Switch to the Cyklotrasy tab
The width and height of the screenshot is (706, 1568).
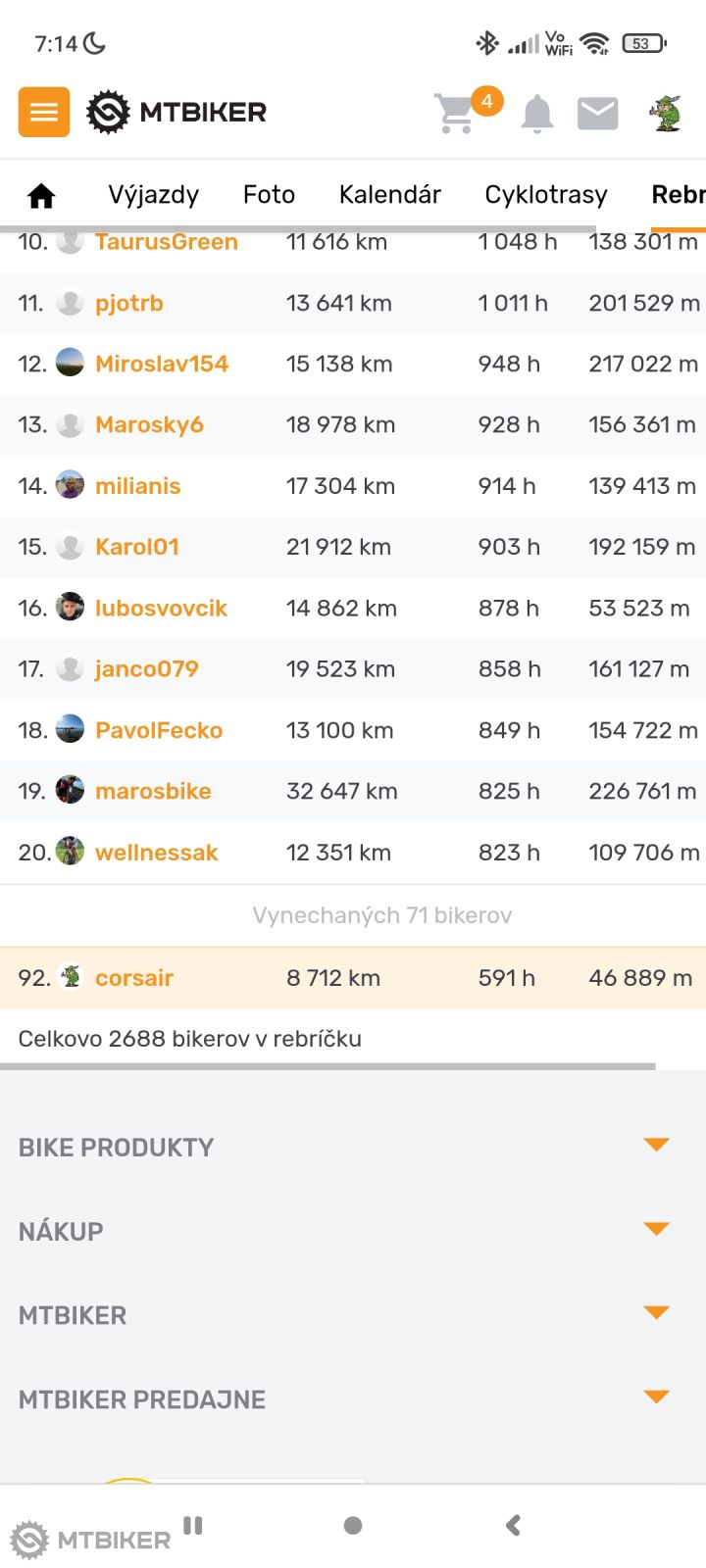click(x=545, y=195)
